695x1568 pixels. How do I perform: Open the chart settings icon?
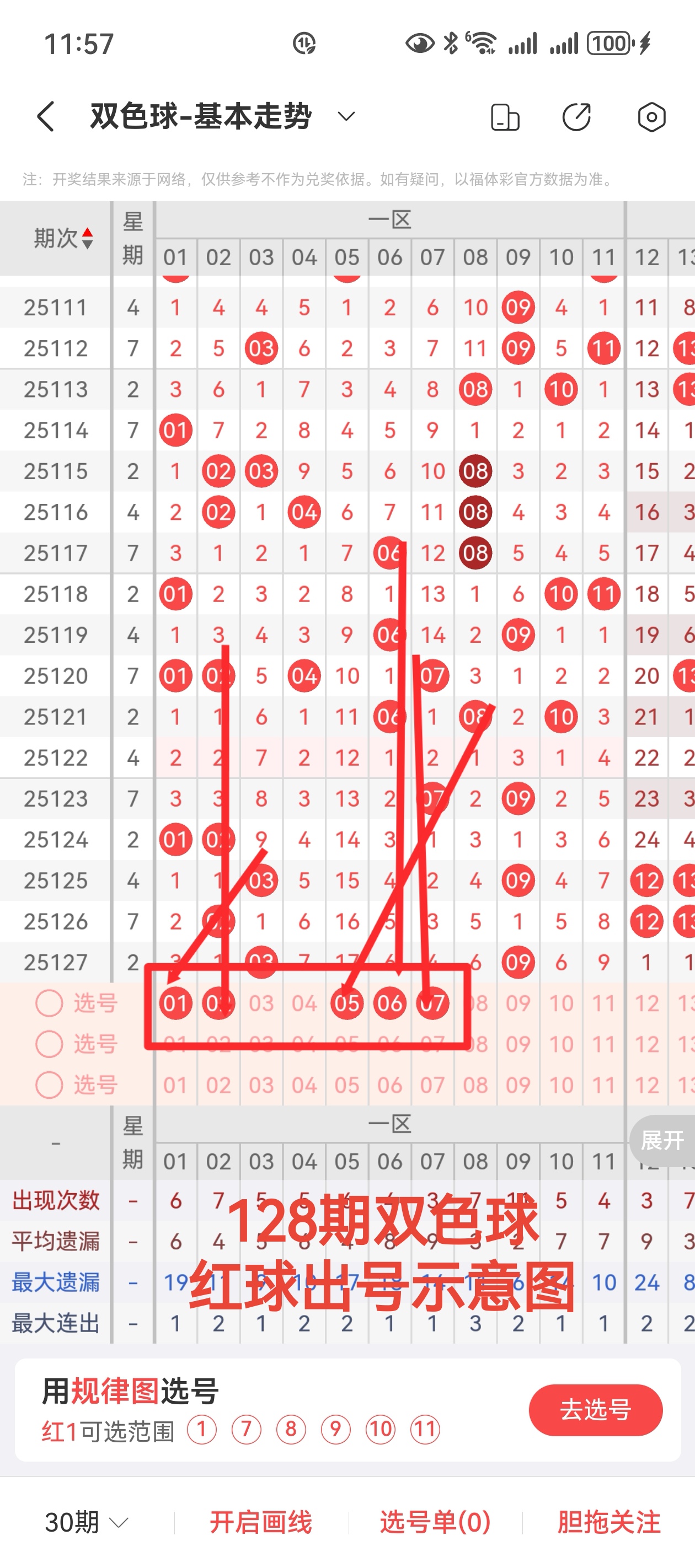click(651, 117)
